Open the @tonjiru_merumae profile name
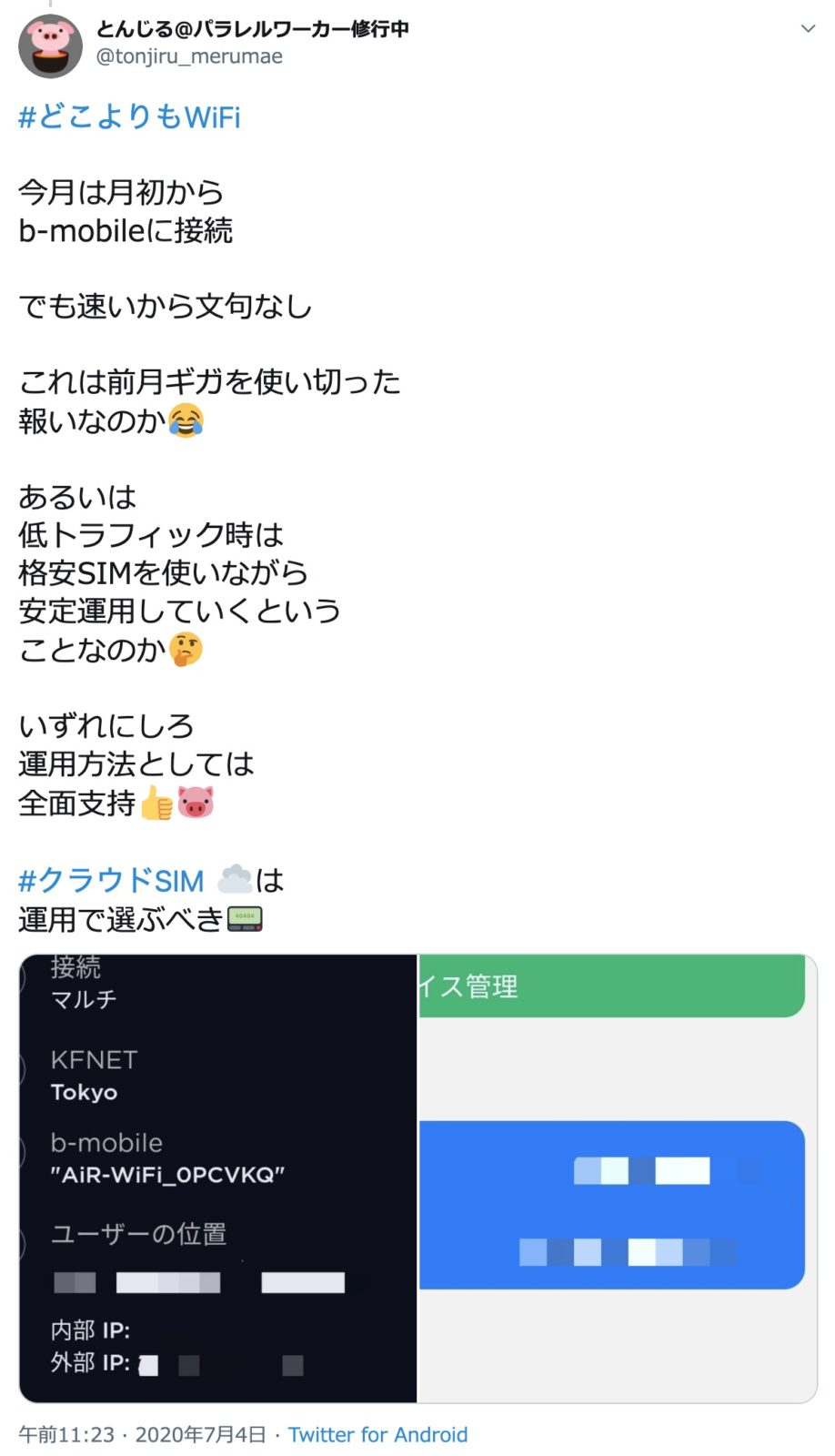The width and height of the screenshot is (835, 1456). [x=189, y=56]
